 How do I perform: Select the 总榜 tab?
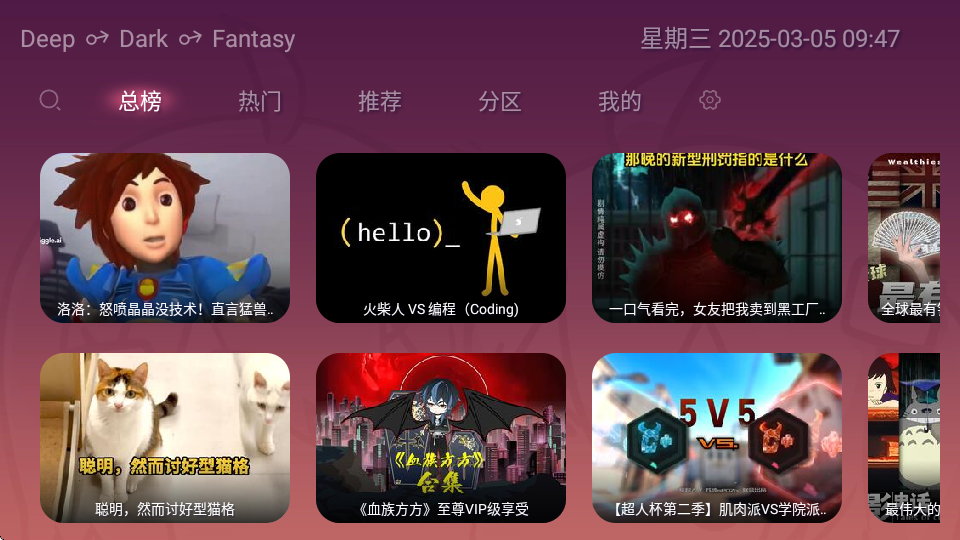(140, 101)
